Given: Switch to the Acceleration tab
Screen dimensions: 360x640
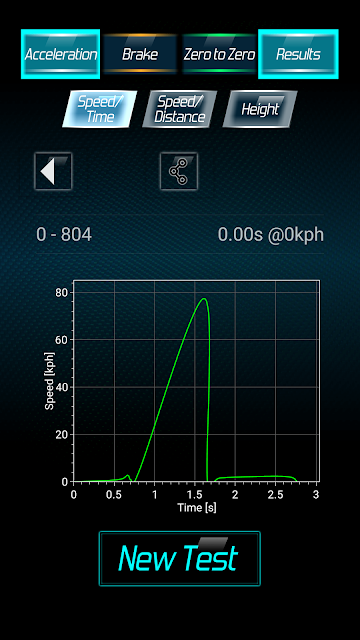Looking at the screenshot, I should [60, 54].
